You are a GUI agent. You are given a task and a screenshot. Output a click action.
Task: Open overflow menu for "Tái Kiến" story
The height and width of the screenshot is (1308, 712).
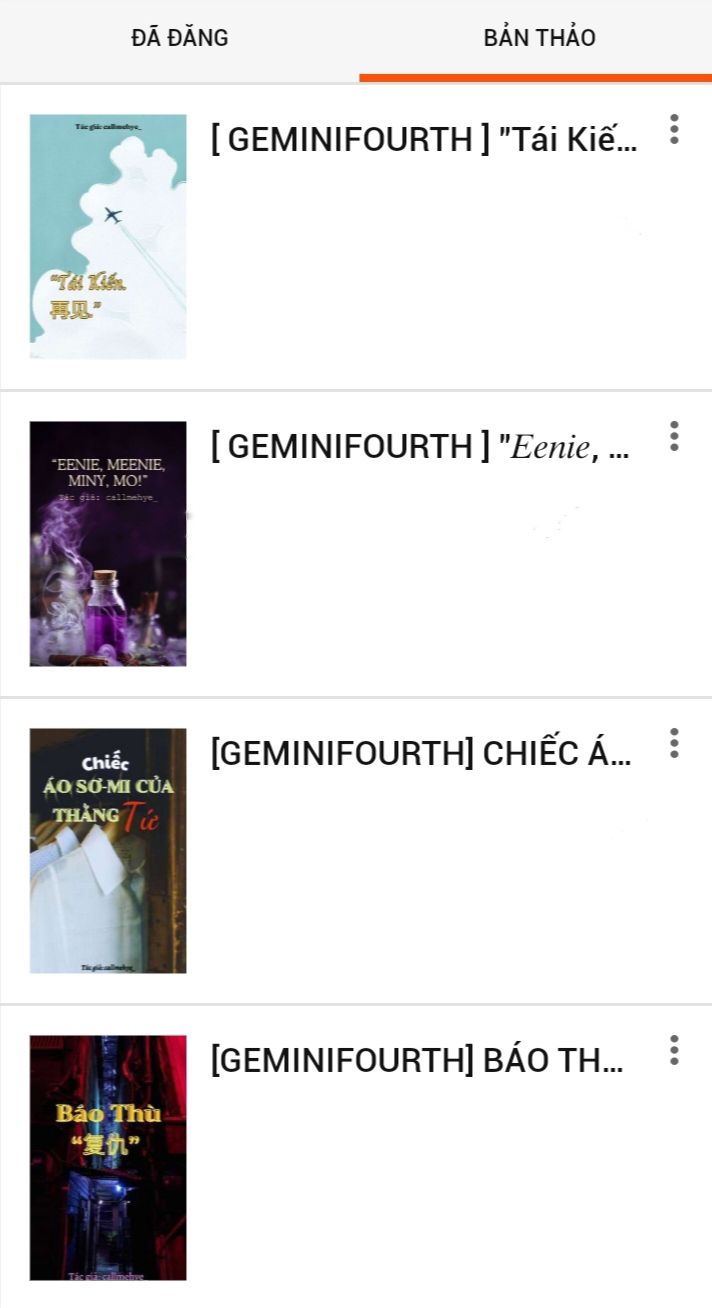pos(674,130)
